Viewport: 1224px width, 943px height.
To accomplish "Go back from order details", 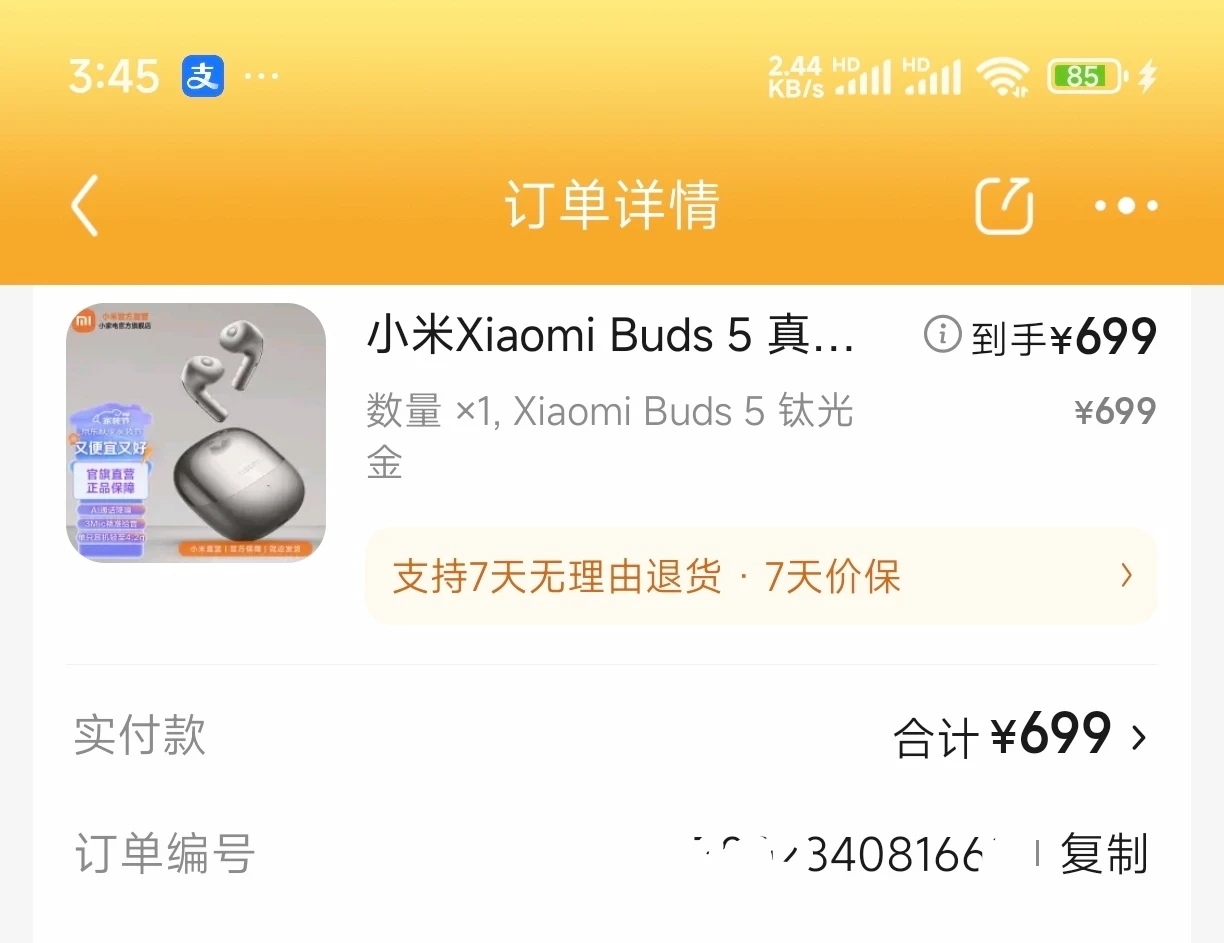I will [86, 206].
